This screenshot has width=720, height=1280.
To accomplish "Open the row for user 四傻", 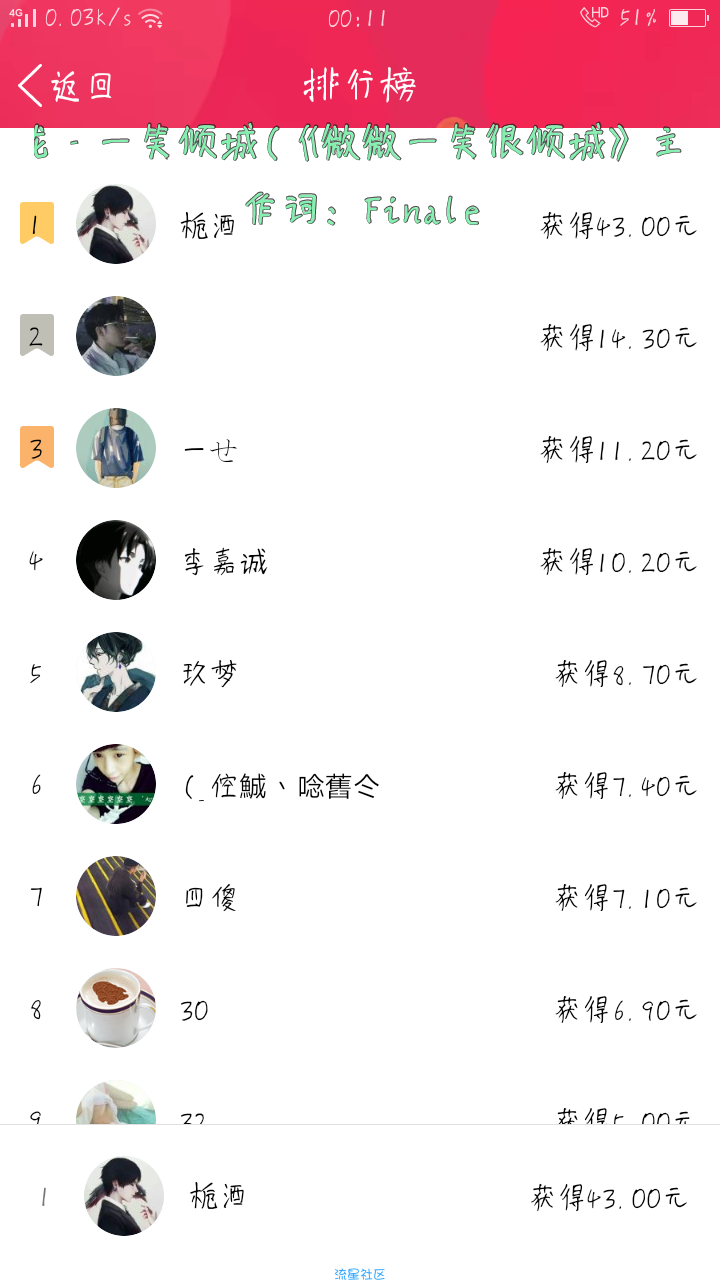I will 360,896.
